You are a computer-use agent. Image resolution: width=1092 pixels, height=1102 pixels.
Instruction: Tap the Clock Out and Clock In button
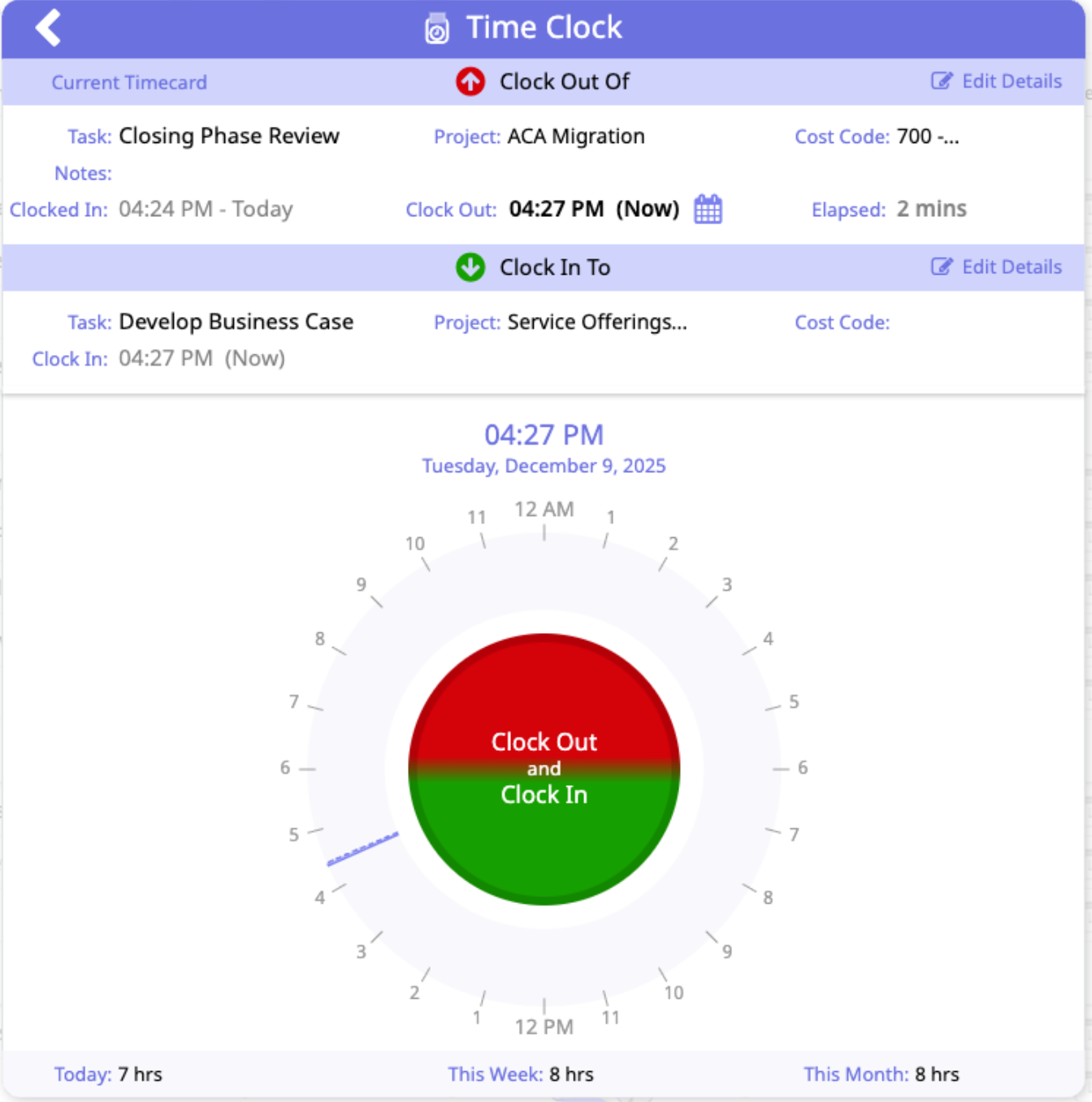(544, 769)
